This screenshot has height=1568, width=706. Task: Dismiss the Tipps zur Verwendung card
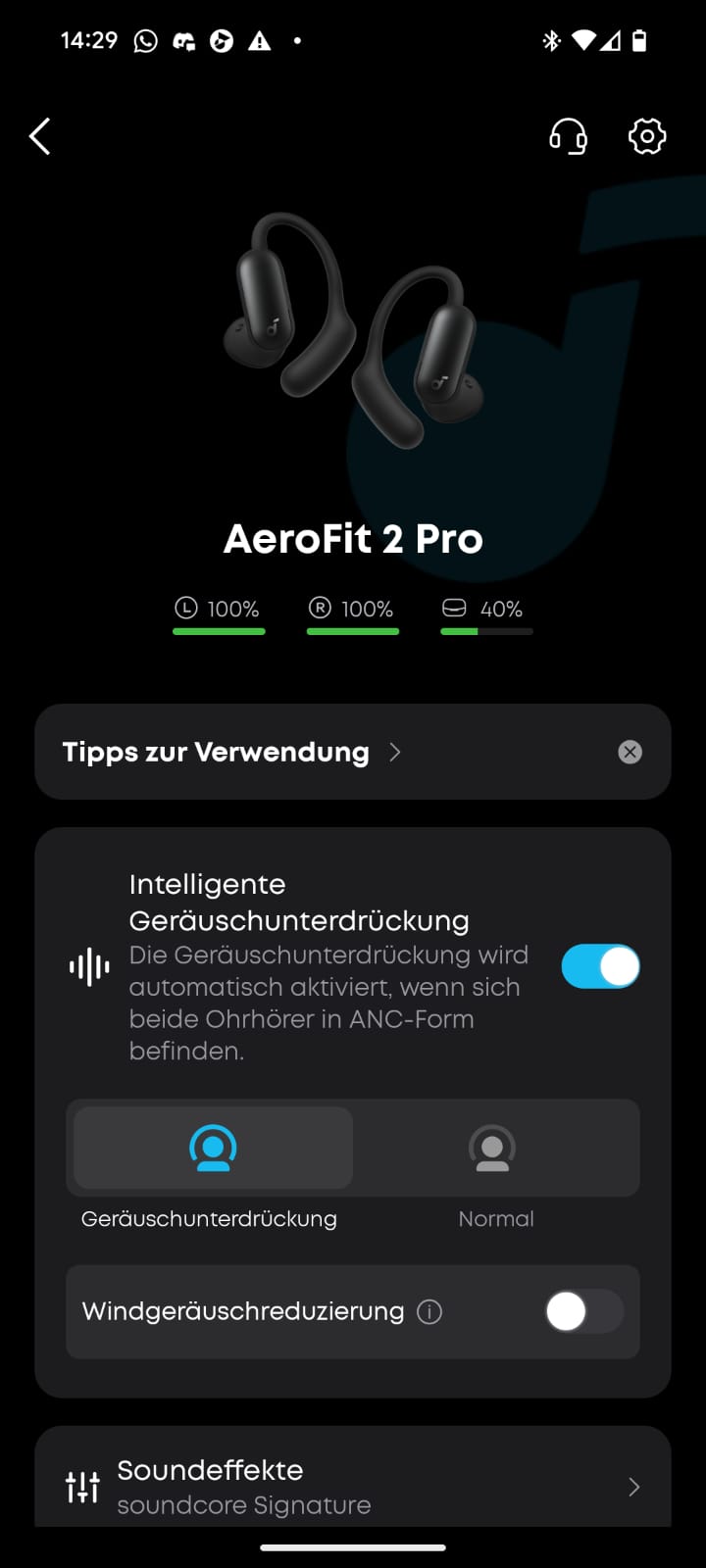[630, 752]
